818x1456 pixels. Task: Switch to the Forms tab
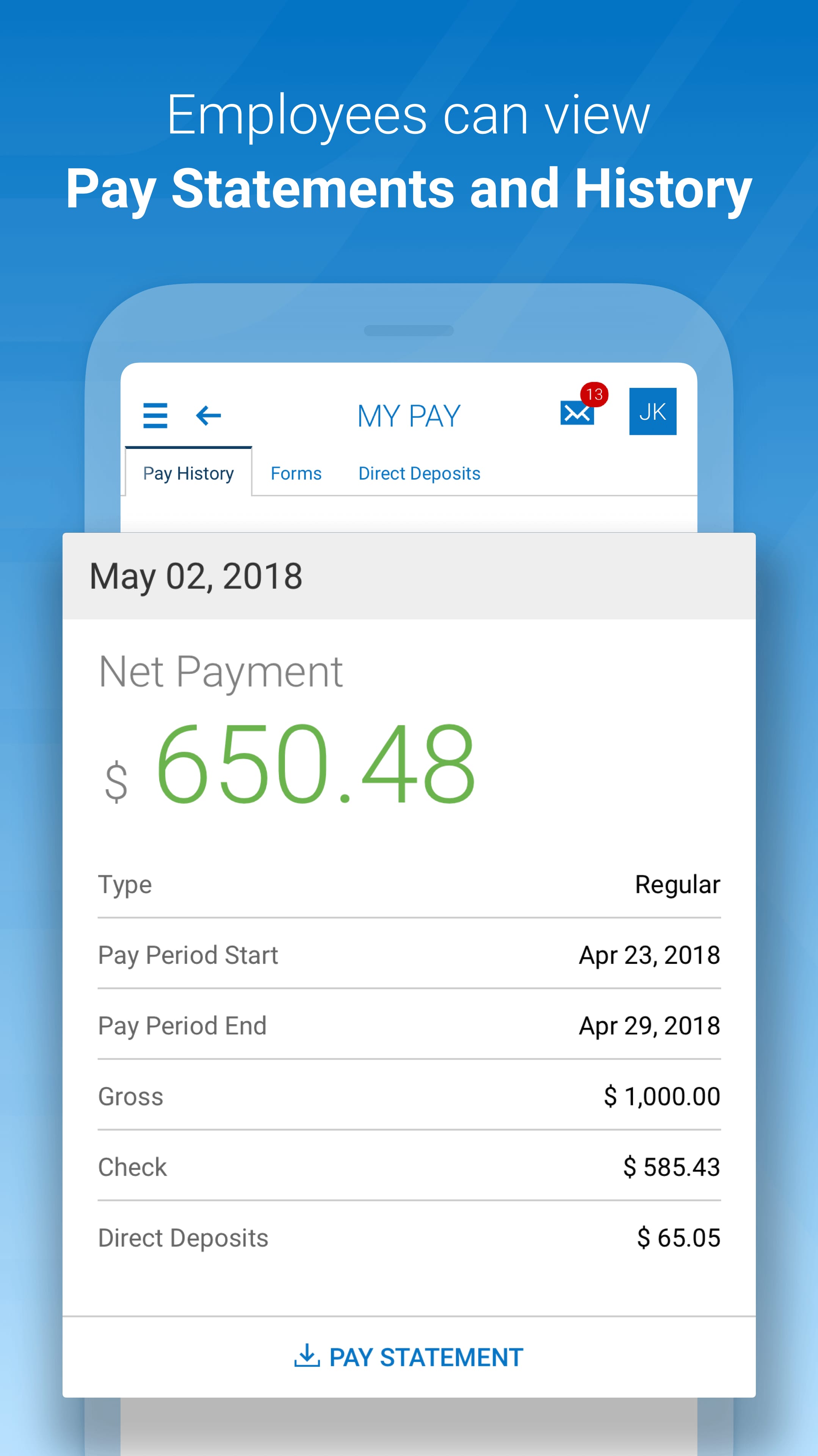point(296,473)
